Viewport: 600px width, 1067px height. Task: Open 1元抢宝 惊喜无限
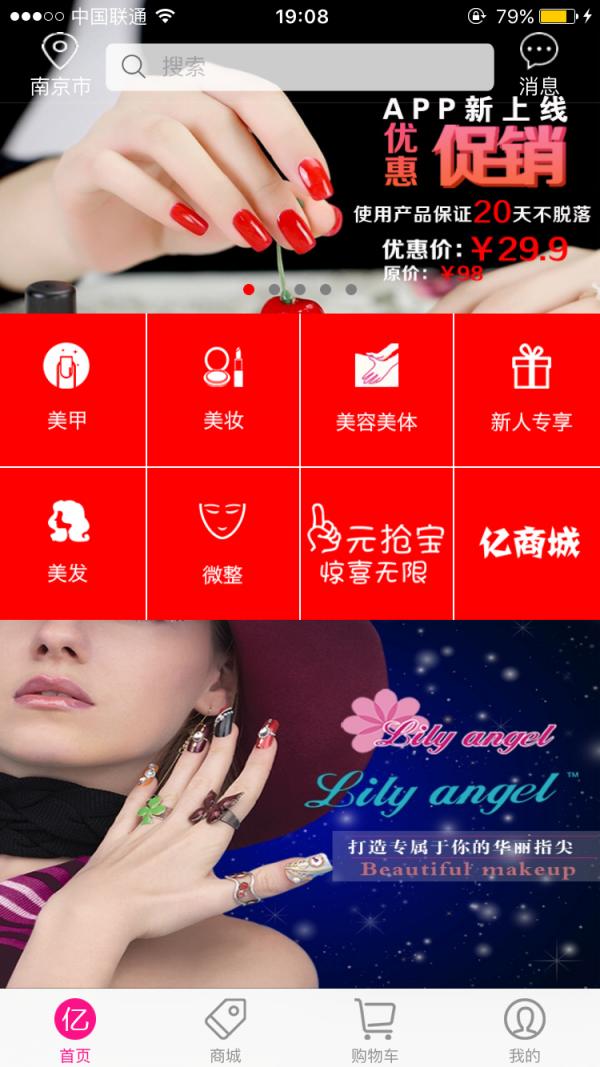pyautogui.click(x=376, y=543)
